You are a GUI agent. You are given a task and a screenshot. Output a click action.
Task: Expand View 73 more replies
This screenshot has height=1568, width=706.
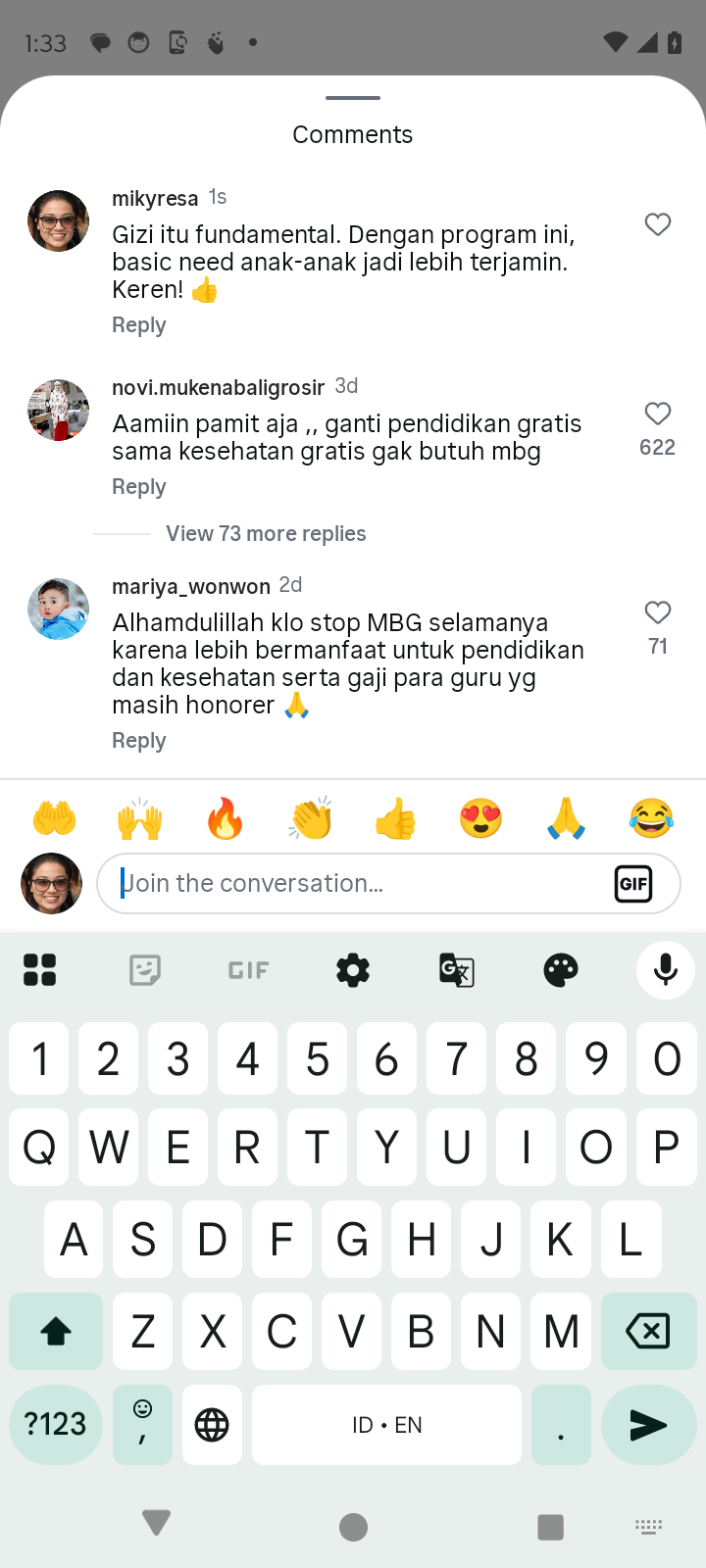click(266, 534)
